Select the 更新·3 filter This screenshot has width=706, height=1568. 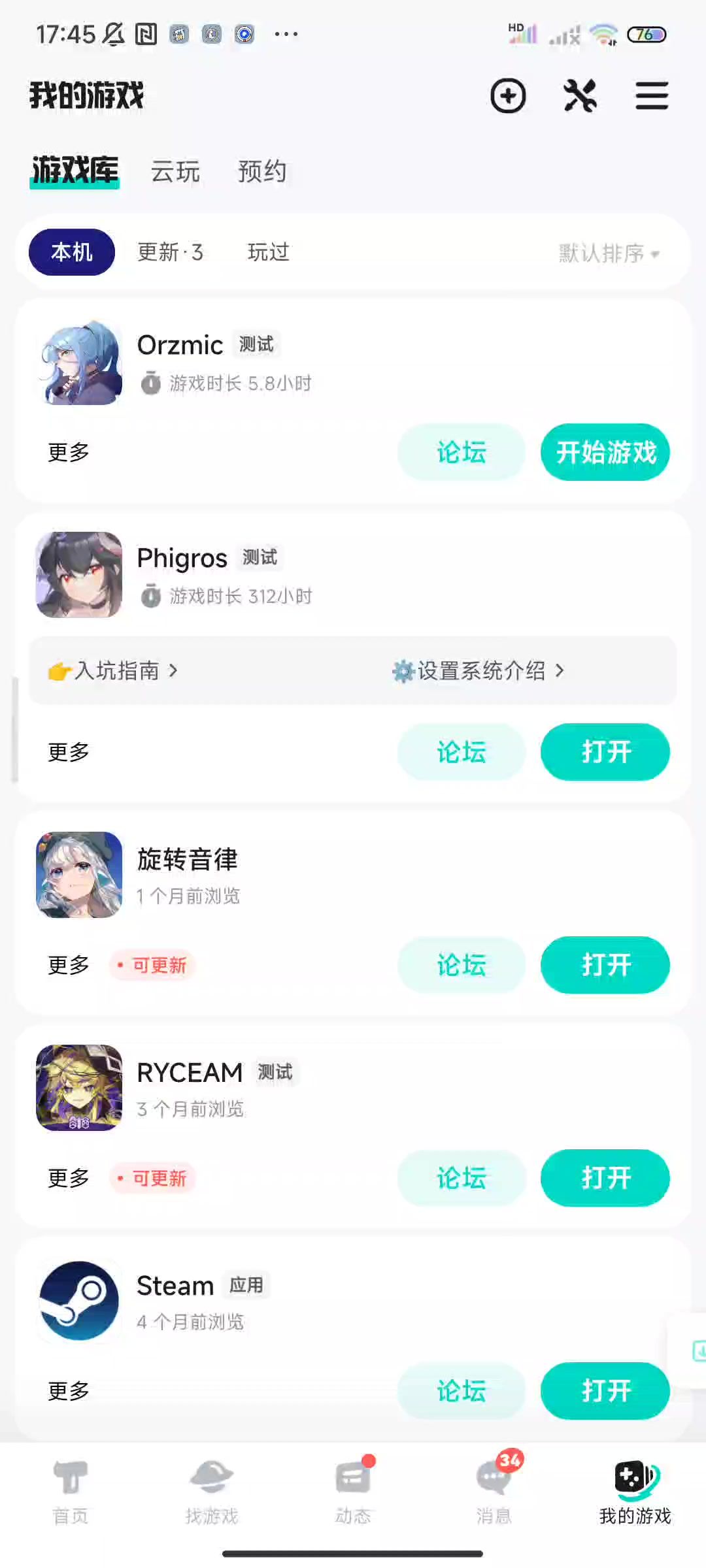[x=170, y=252]
